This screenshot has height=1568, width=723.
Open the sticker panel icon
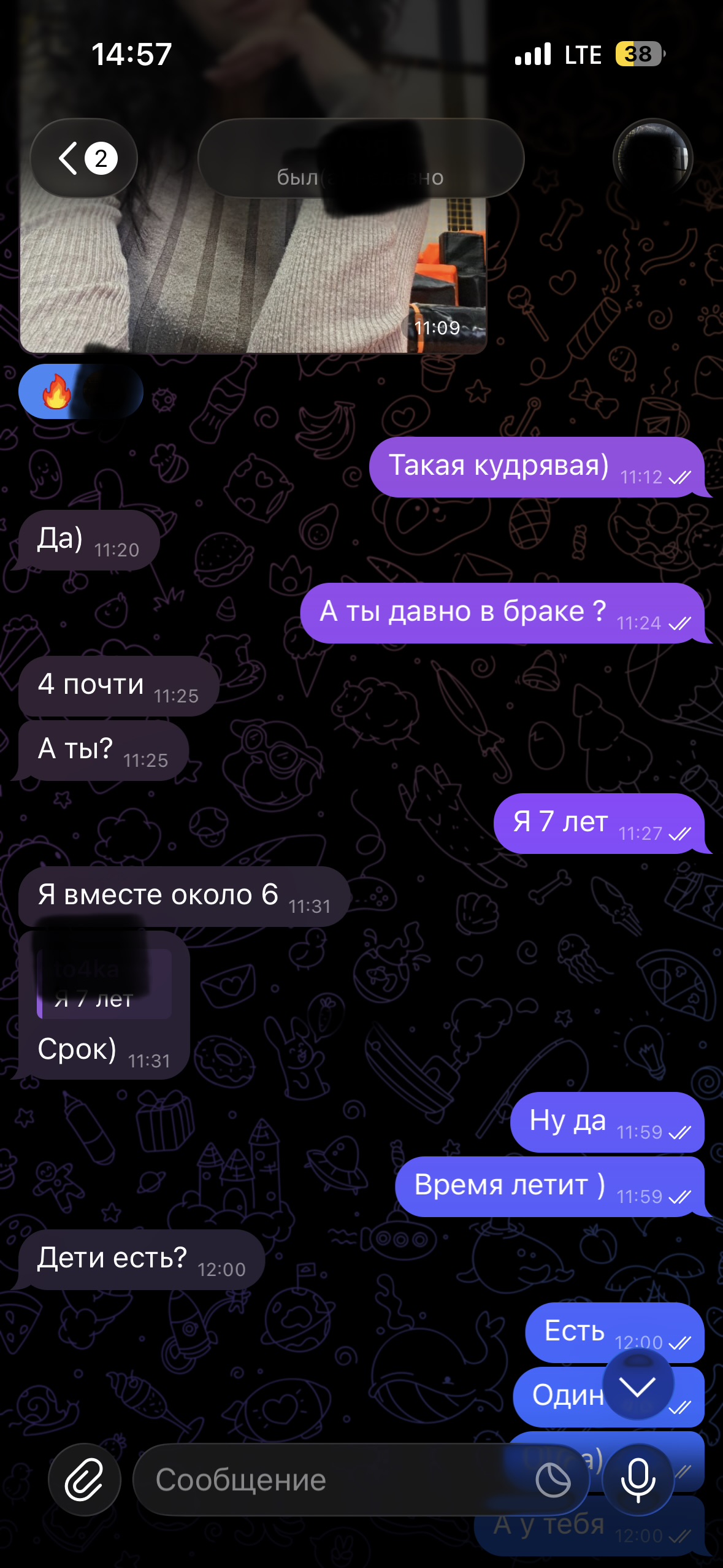(x=553, y=1480)
